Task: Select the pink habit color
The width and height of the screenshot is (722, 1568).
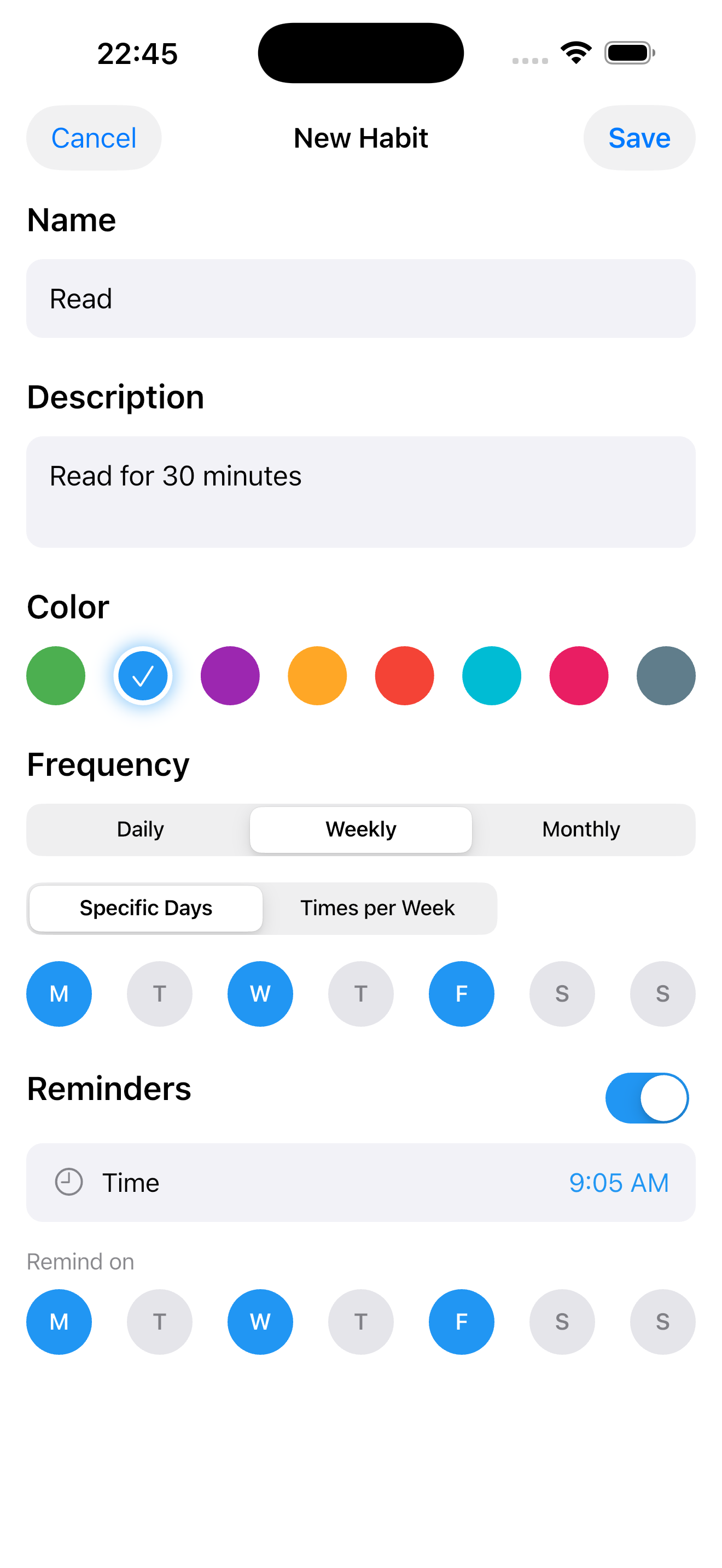Action: pyautogui.click(x=578, y=675)
